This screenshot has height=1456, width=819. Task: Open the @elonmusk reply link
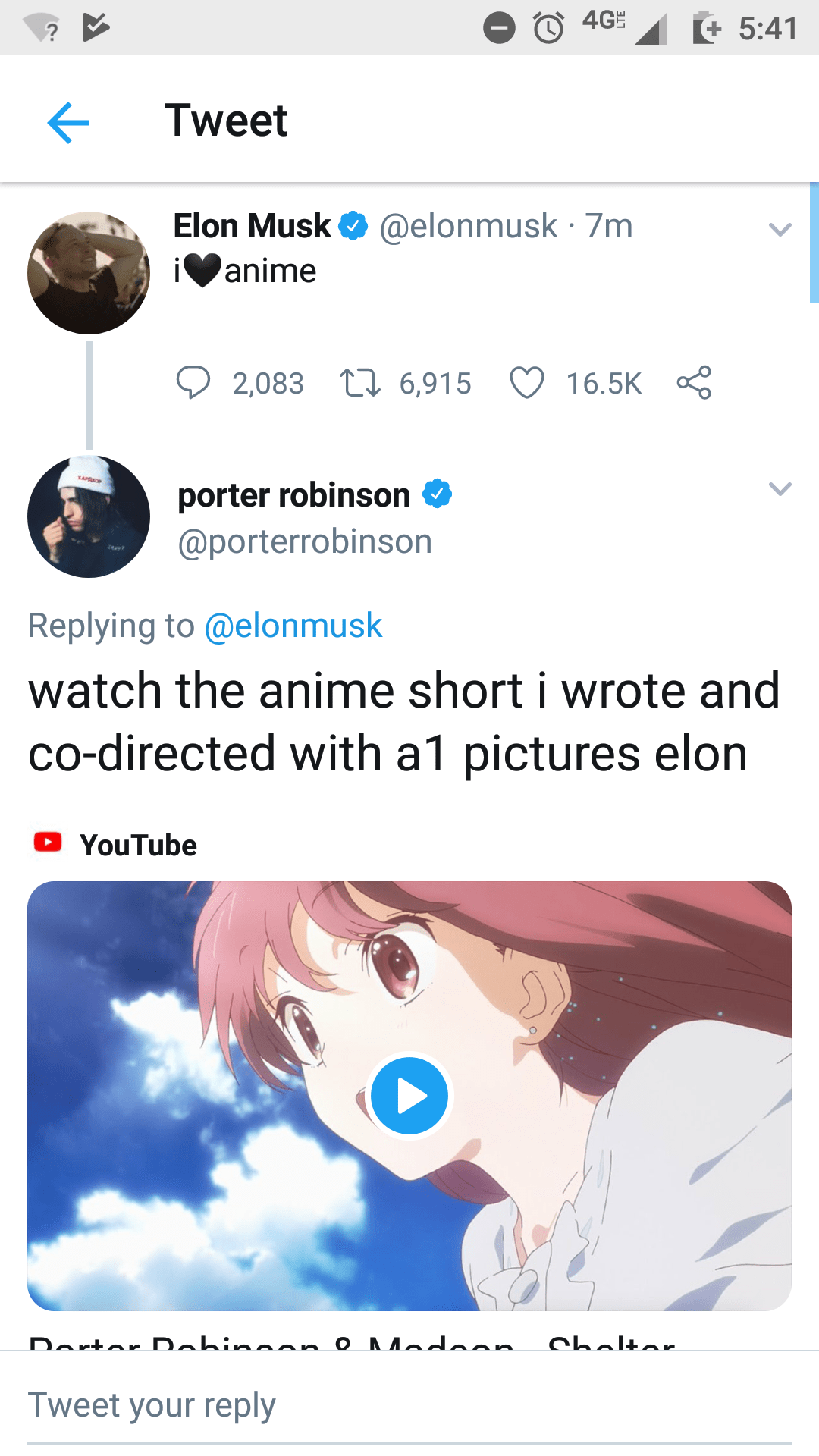click(293, 626)
